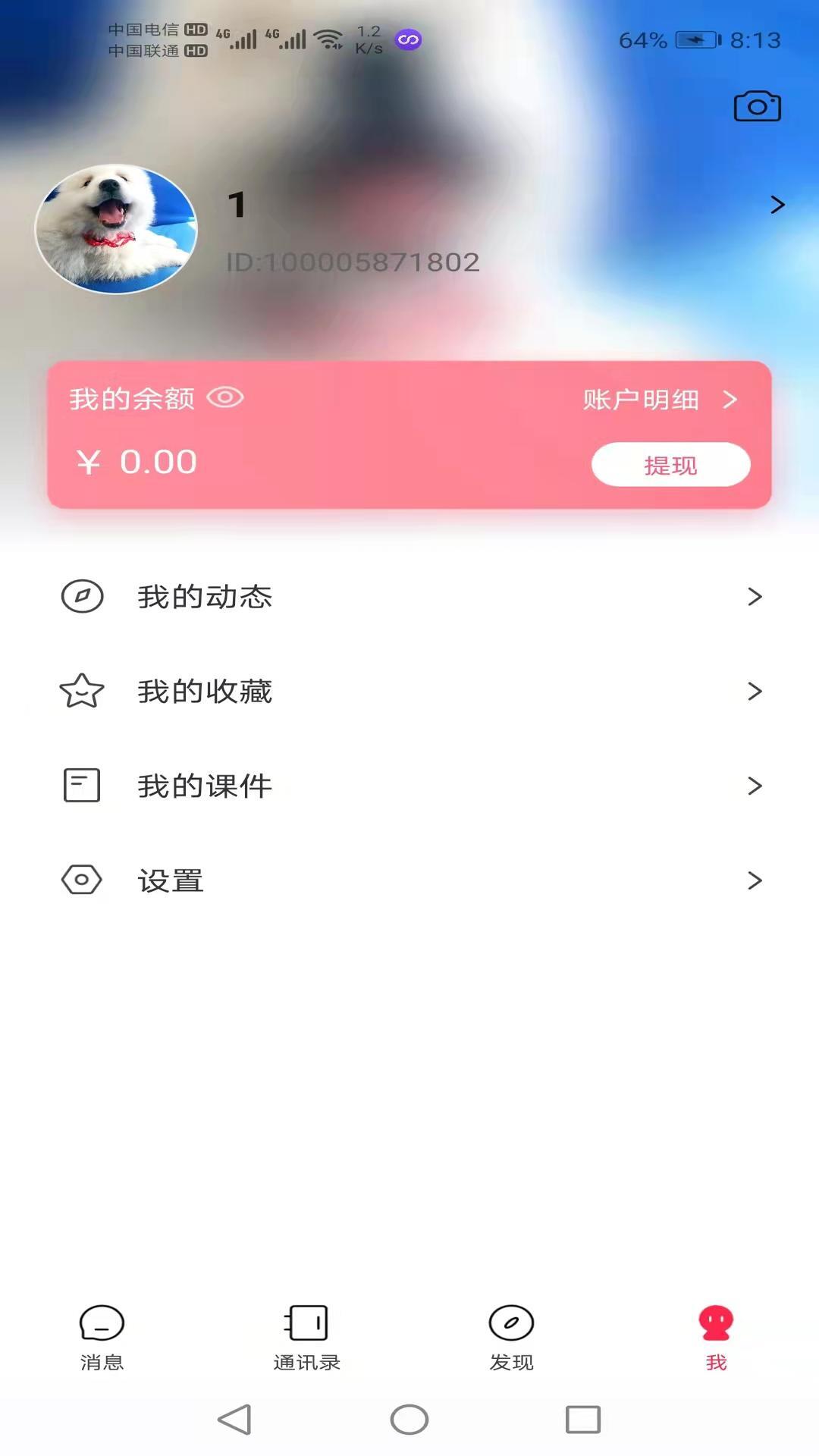Image resolution: width=819 pixels, height=1456 pixels.
Task: Tap the 我 profile tab icon
Action: point(714,1323)
